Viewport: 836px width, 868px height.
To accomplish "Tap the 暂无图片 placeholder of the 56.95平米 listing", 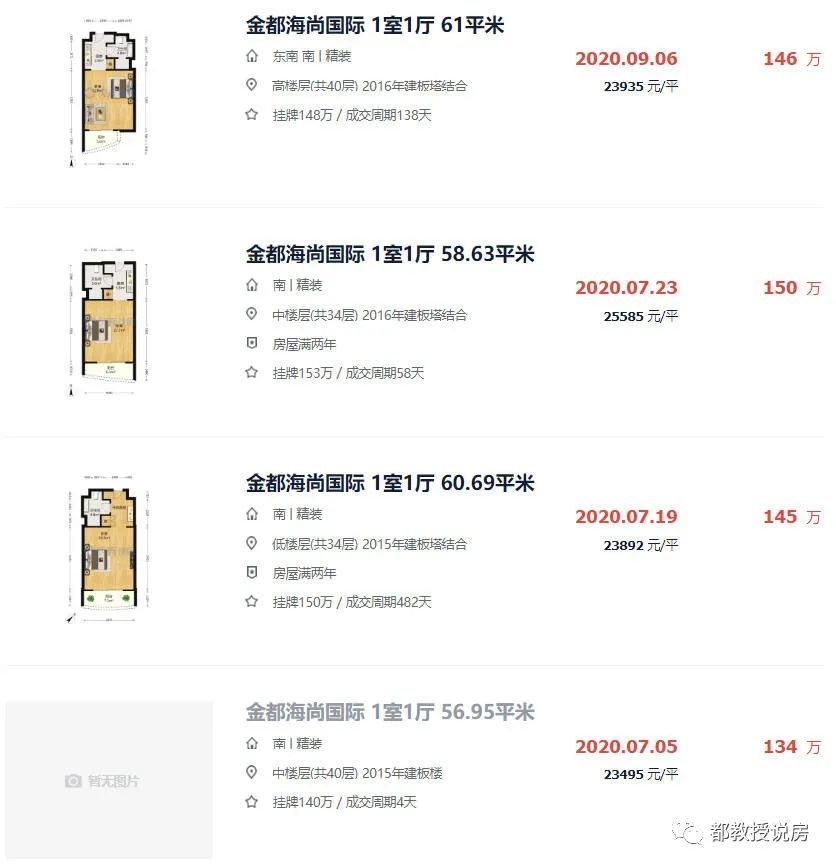I will pyautogui.click(x=108, y=780).
